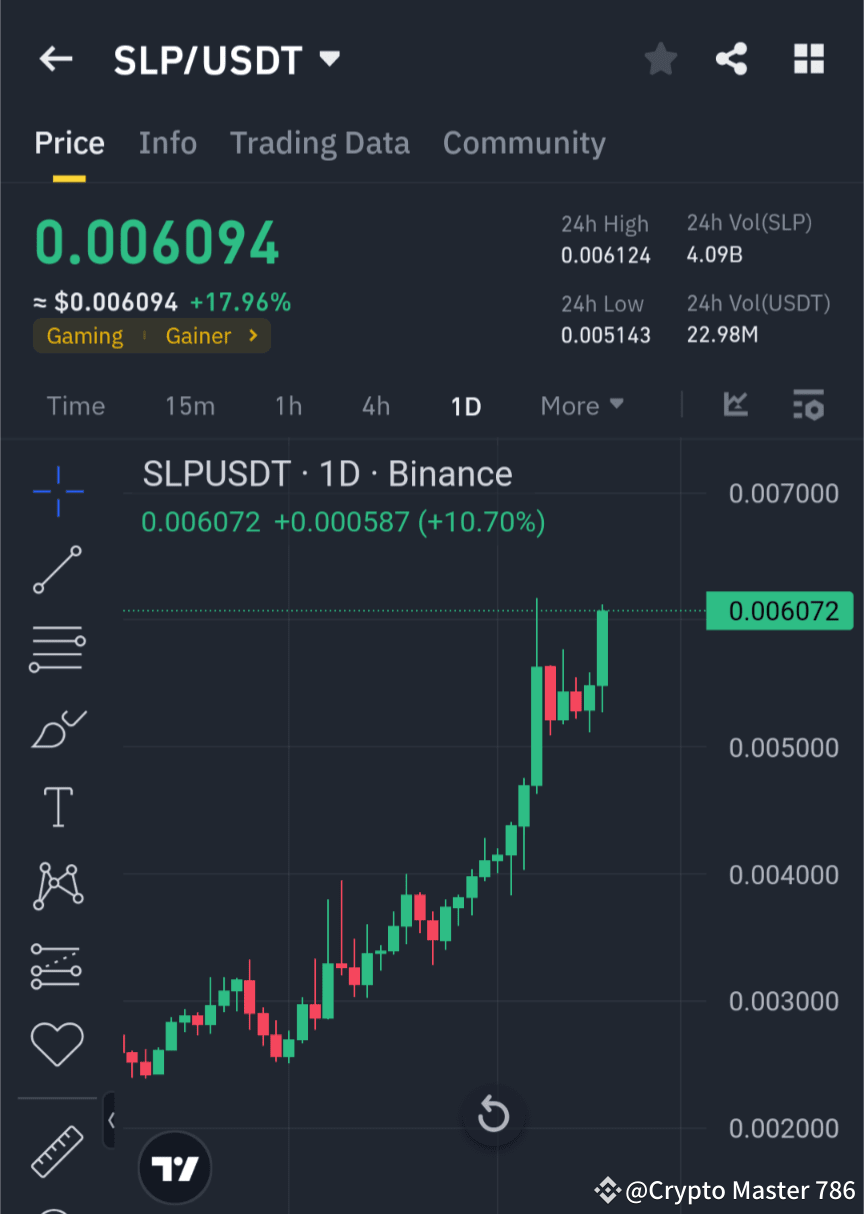
Task: Select the brush drawing tool
Action: tap(57, 728)
